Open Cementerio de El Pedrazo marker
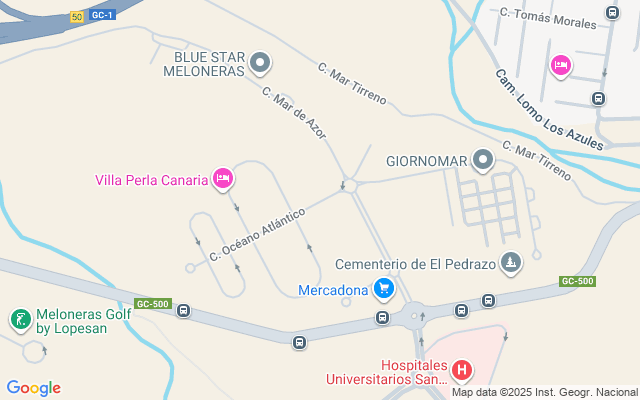640x400 pixels. click(511, 263)
